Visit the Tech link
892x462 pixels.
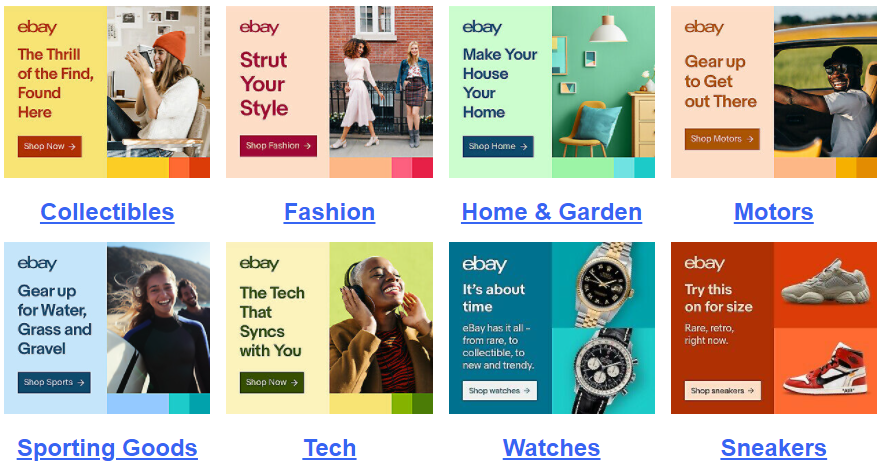click(x=329, y=447)
